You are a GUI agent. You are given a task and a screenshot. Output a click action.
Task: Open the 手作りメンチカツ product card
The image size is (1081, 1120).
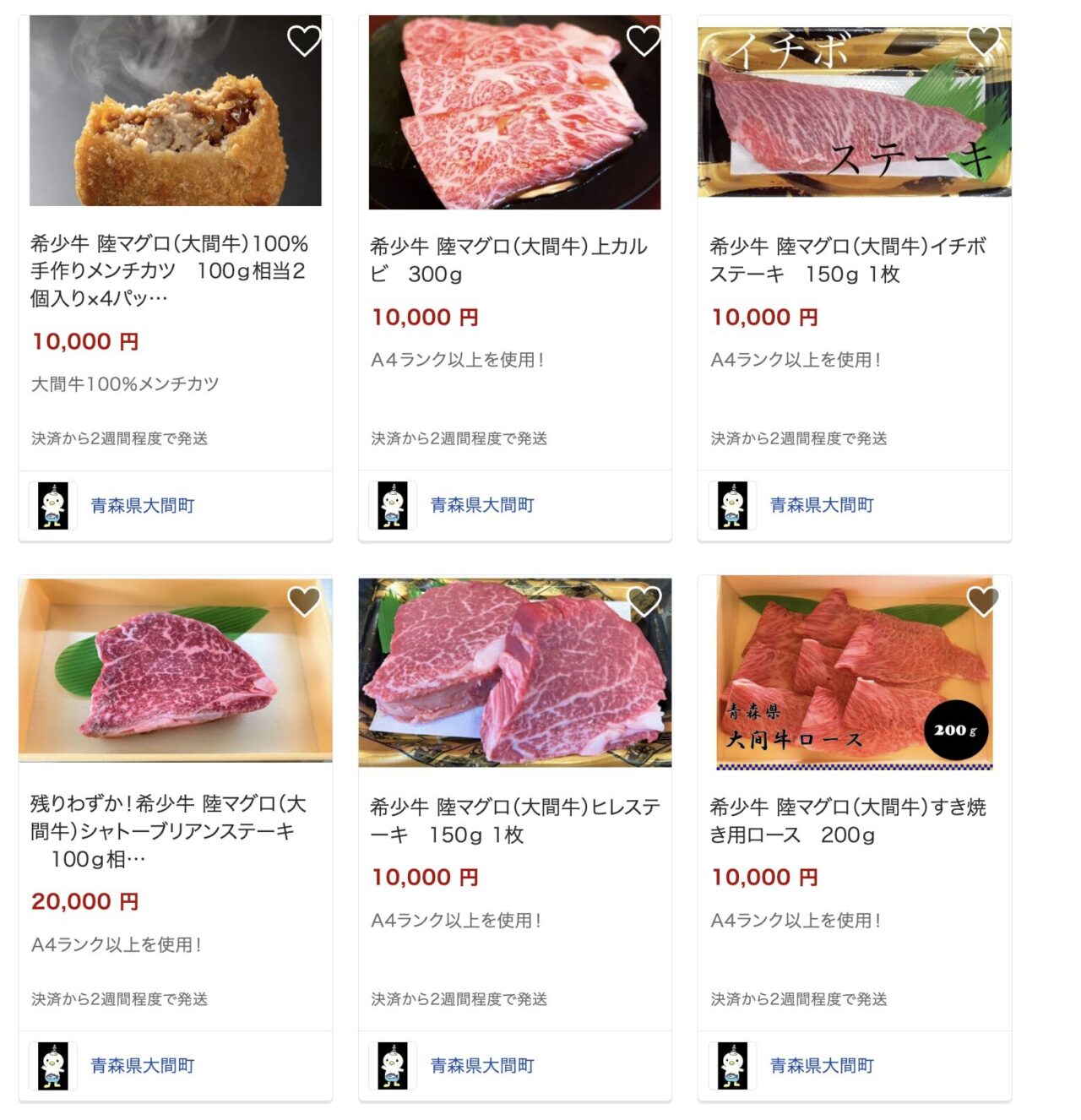[x=169, y=270]
